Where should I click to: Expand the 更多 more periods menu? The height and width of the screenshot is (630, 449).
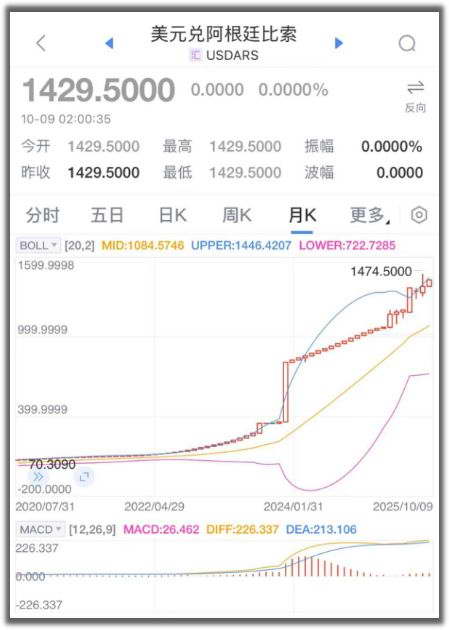pyautogui.click(x=369, y=215)
